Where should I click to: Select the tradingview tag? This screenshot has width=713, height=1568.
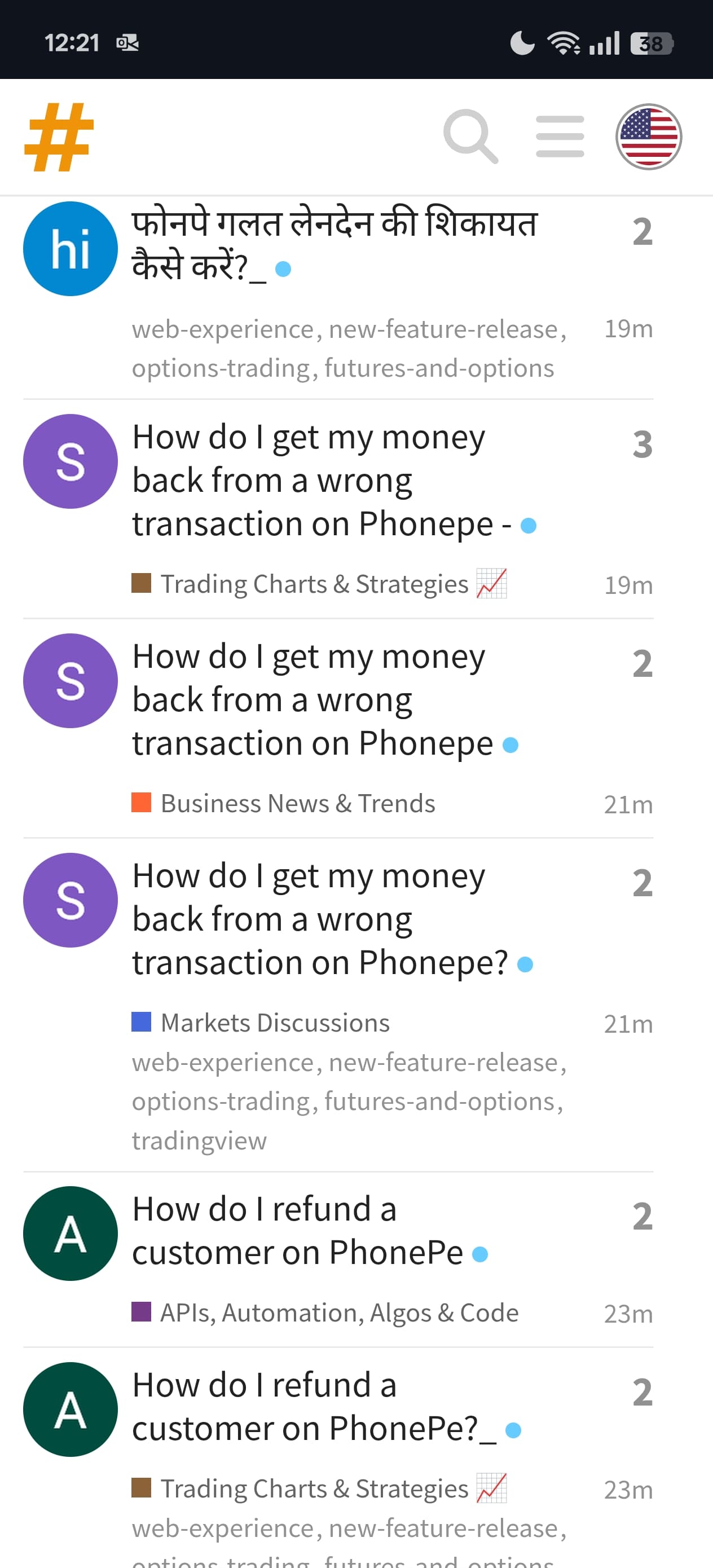[x=199, y=1140]
